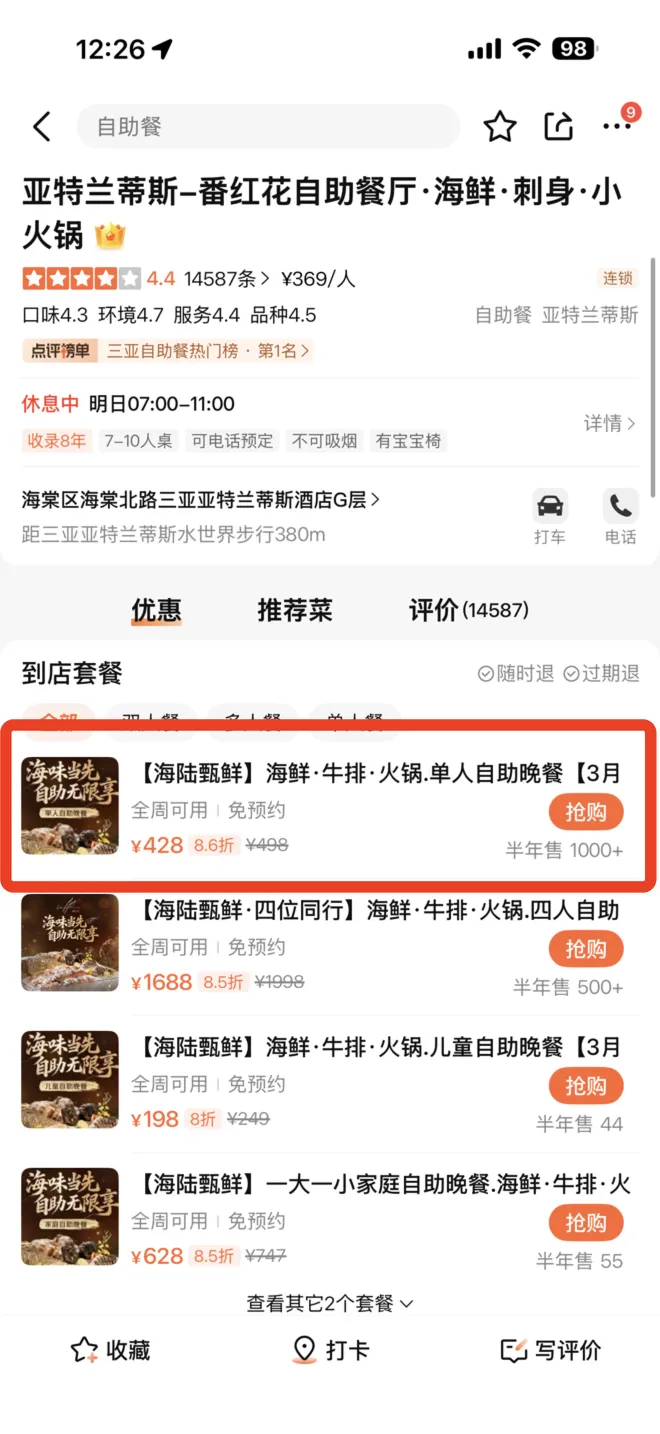Viewport: 660px width, 1434px height.
Task: Open the 自助餐 search box
Action: (267, 127)
